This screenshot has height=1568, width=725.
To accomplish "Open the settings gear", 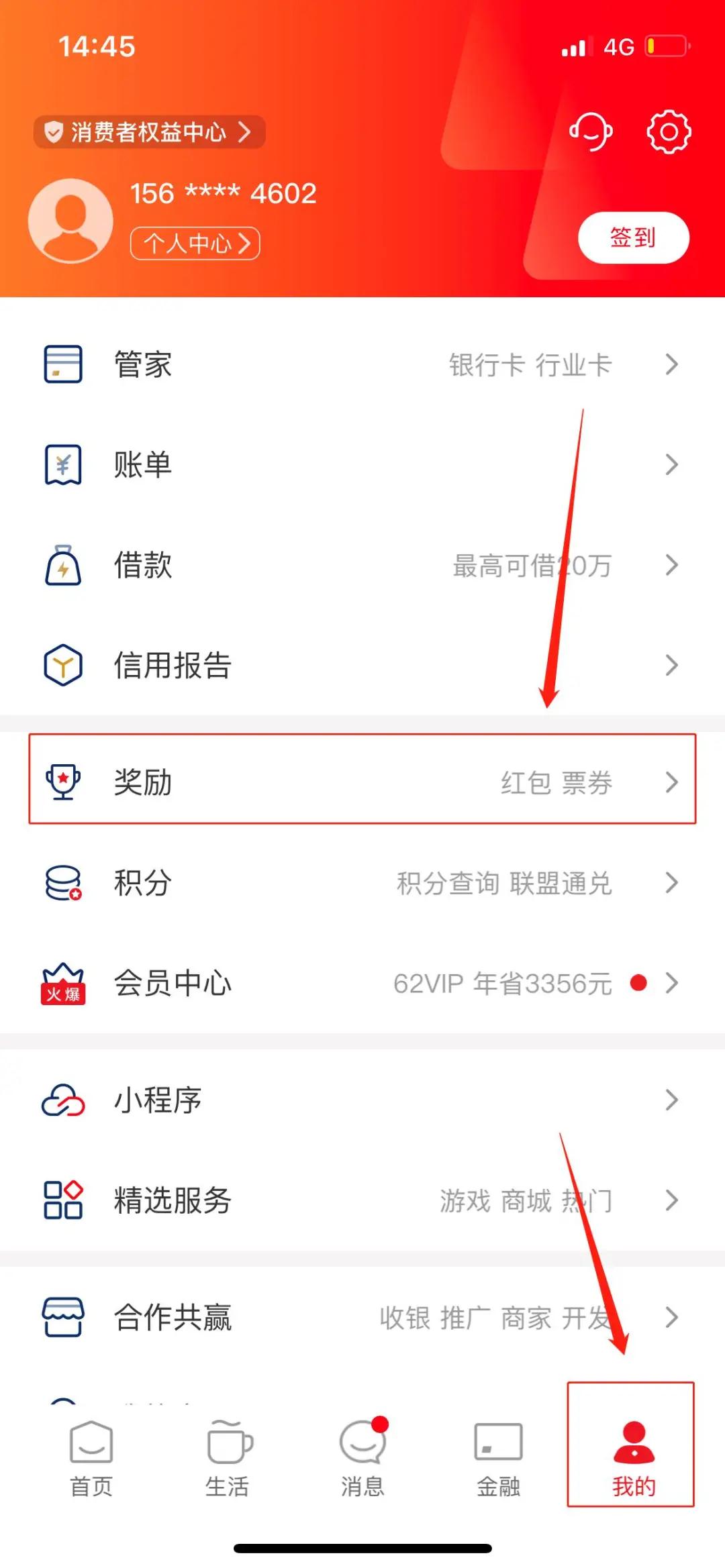I will tap(669, 132).
